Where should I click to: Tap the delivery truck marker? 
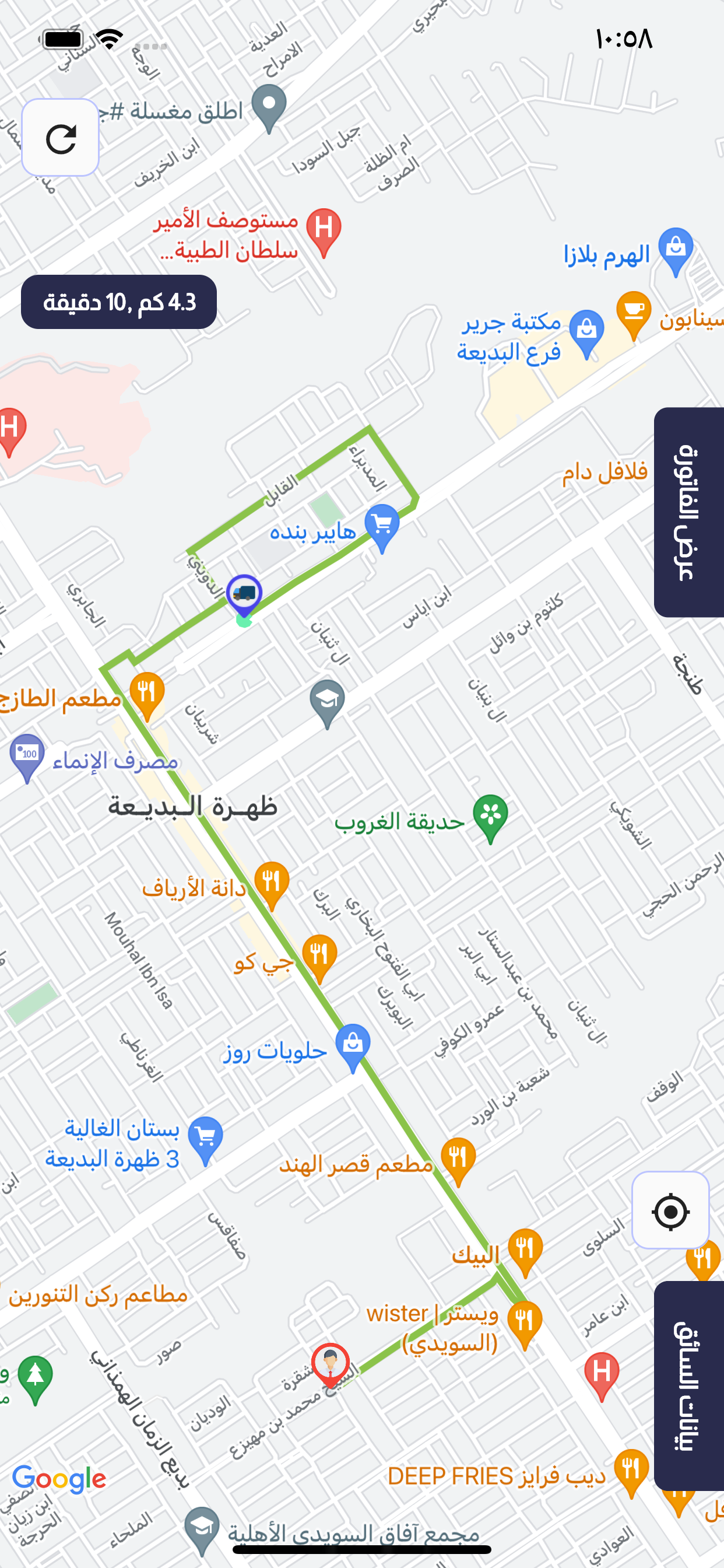point(244,593)
